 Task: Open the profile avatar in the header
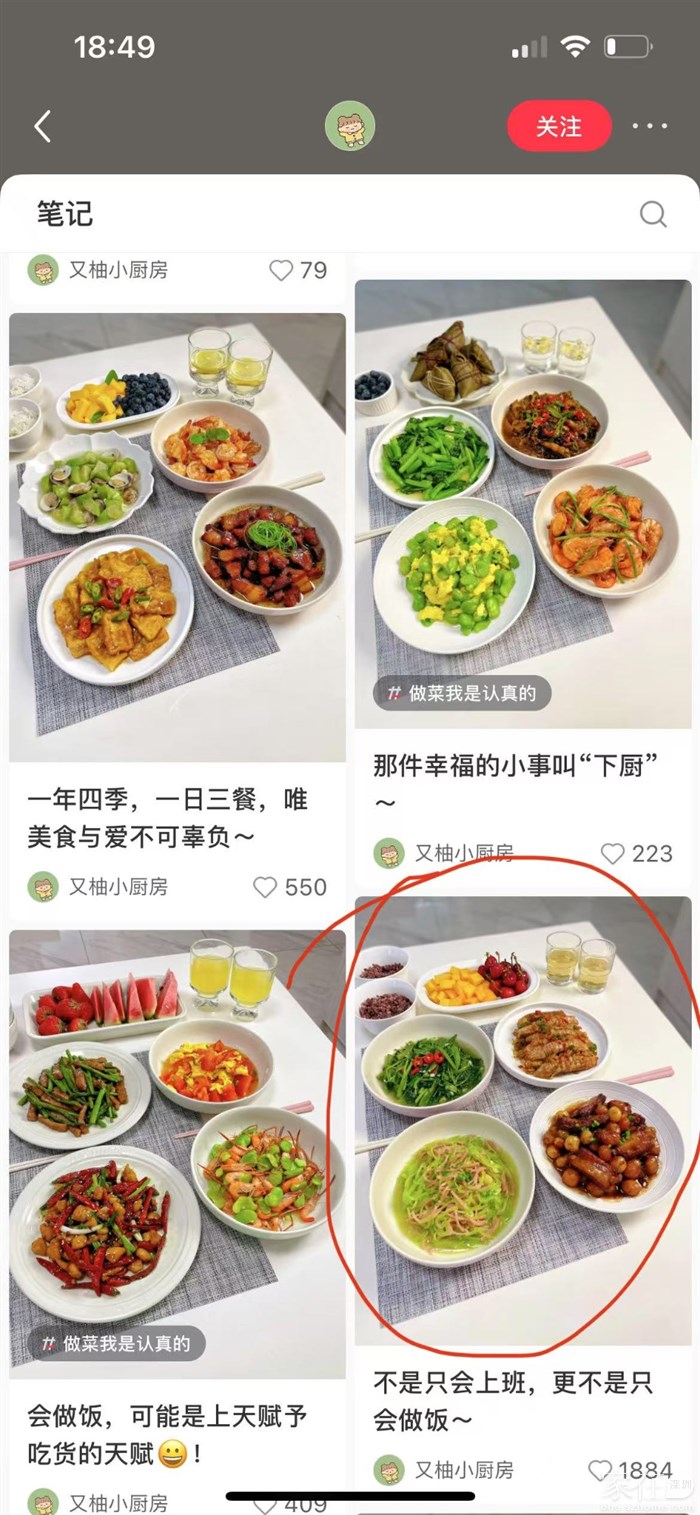pyautogui.click(x=350, y=126)
